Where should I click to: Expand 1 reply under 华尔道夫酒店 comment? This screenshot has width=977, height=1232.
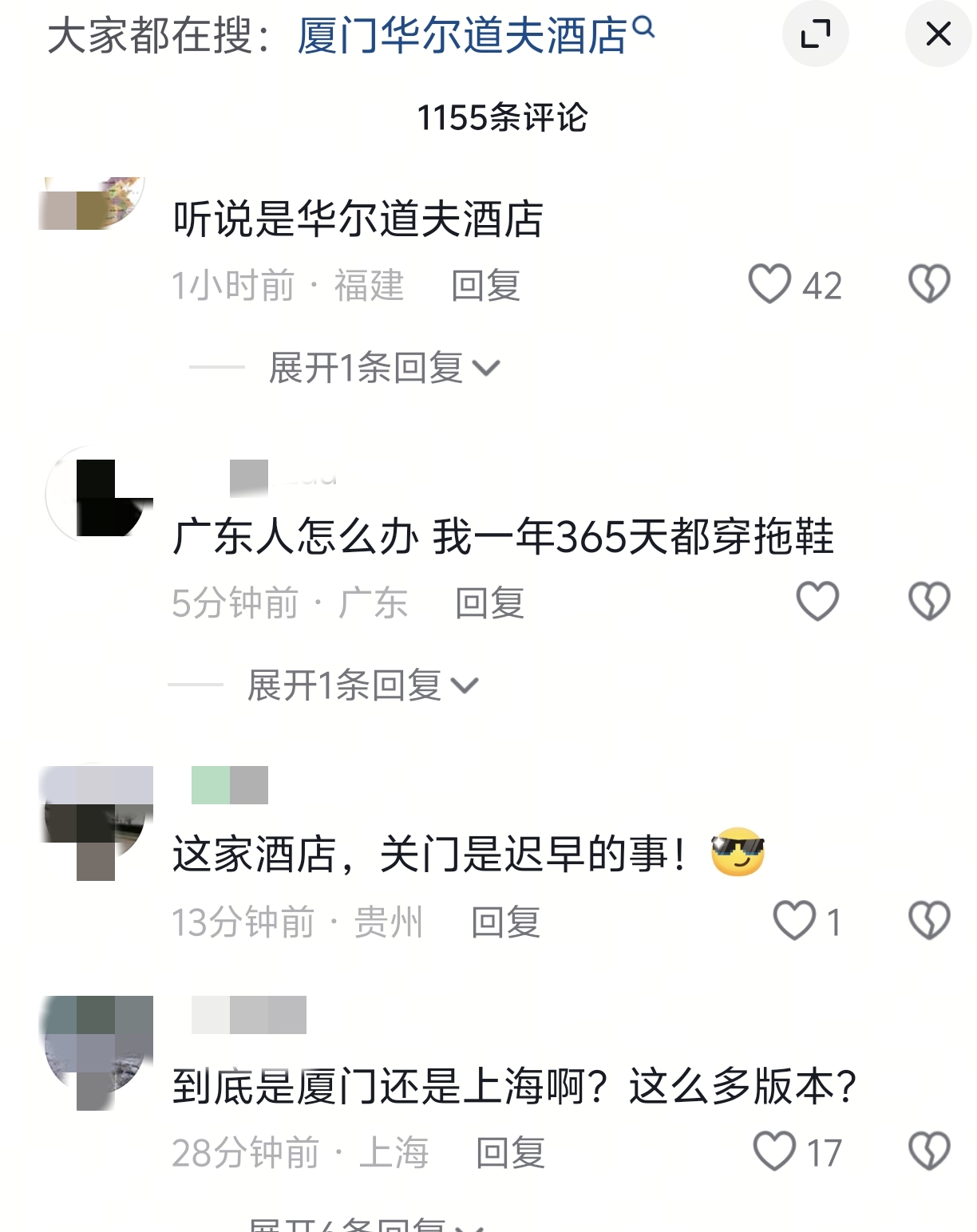click(383, 368)
